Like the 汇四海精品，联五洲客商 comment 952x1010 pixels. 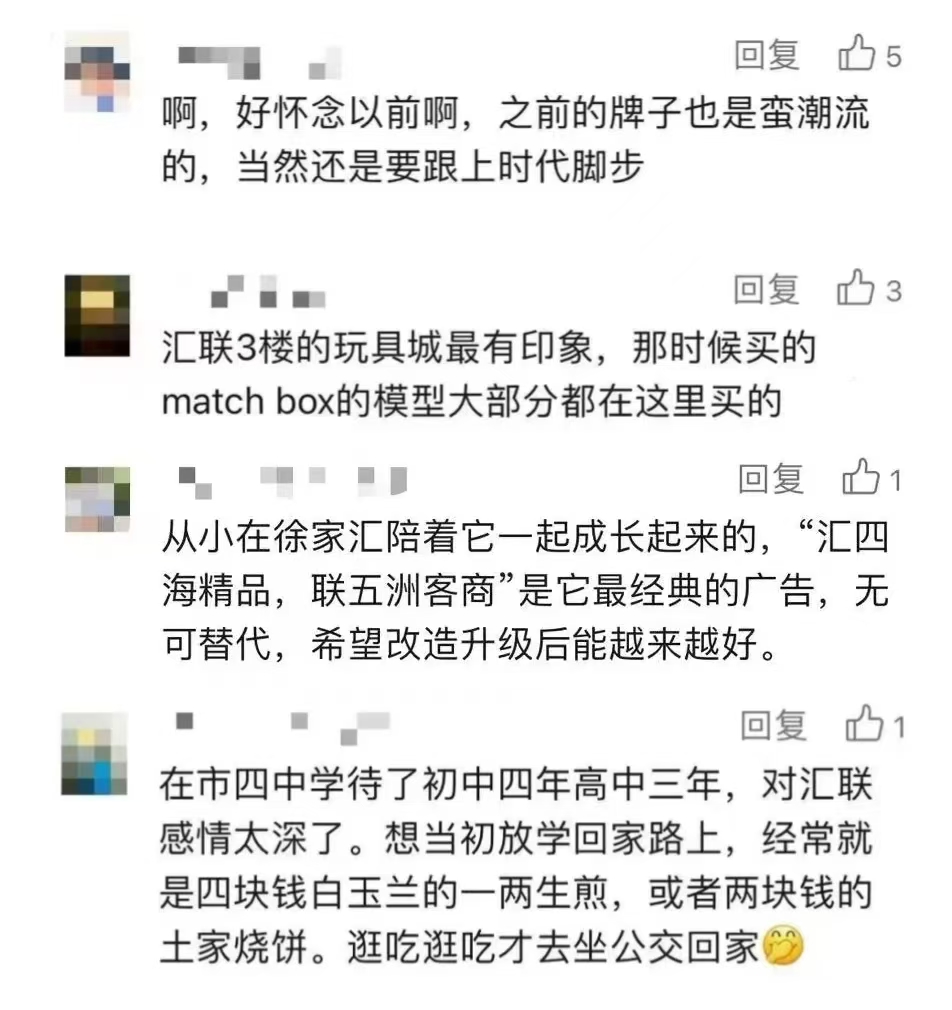(861, 479)
